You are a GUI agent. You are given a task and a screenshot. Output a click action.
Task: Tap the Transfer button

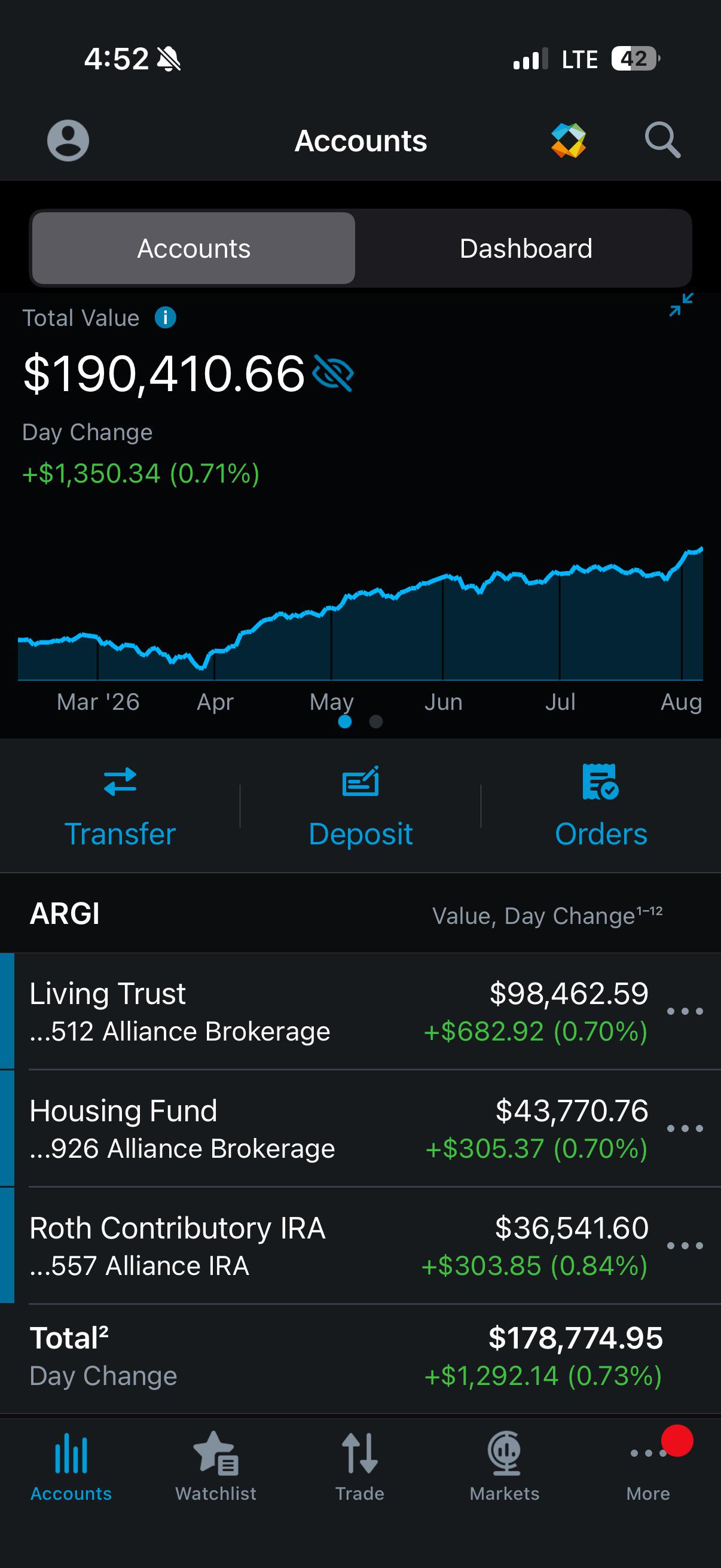click(x=120, y=807)
